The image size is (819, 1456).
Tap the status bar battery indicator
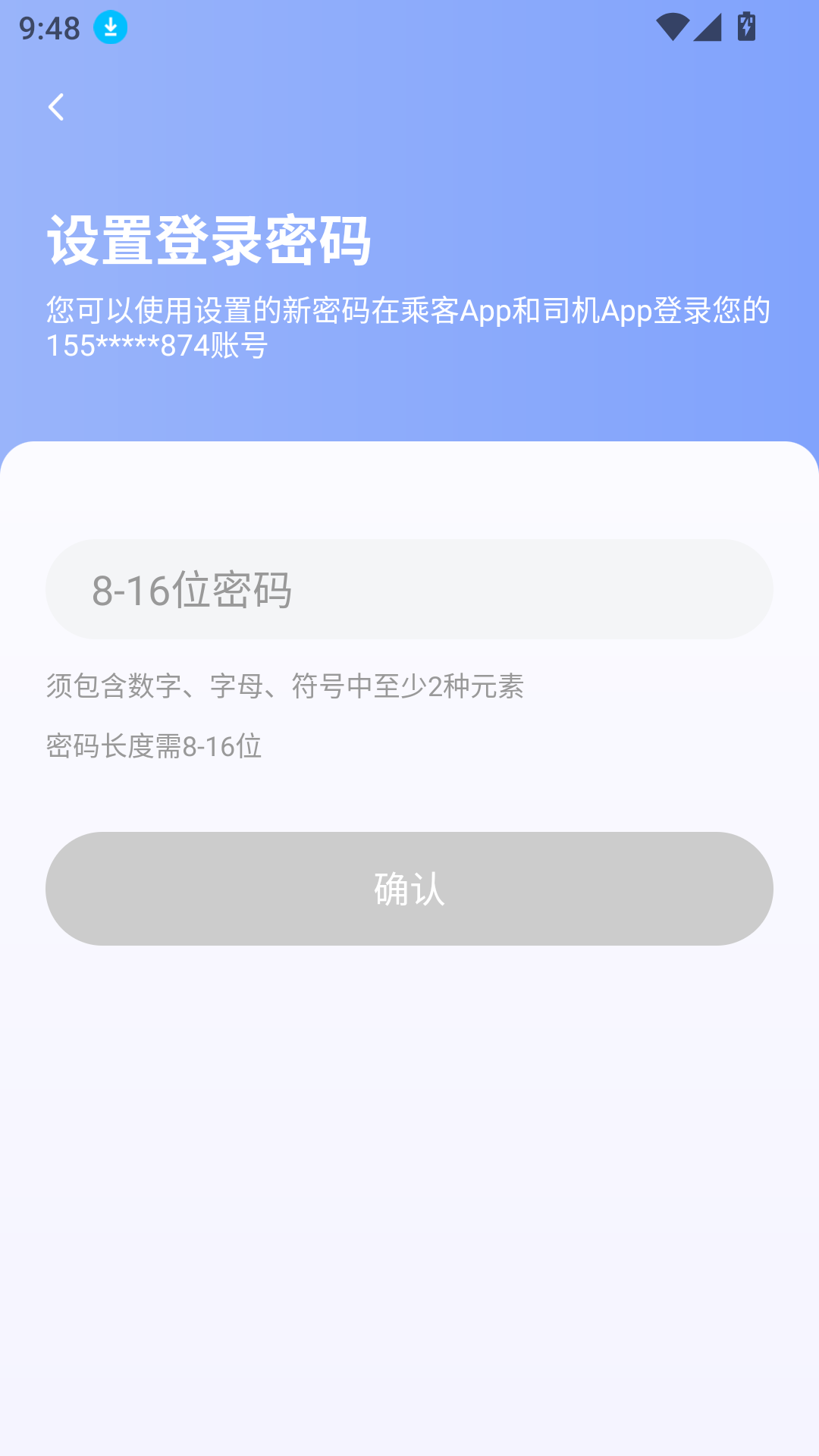click(746, 25)
